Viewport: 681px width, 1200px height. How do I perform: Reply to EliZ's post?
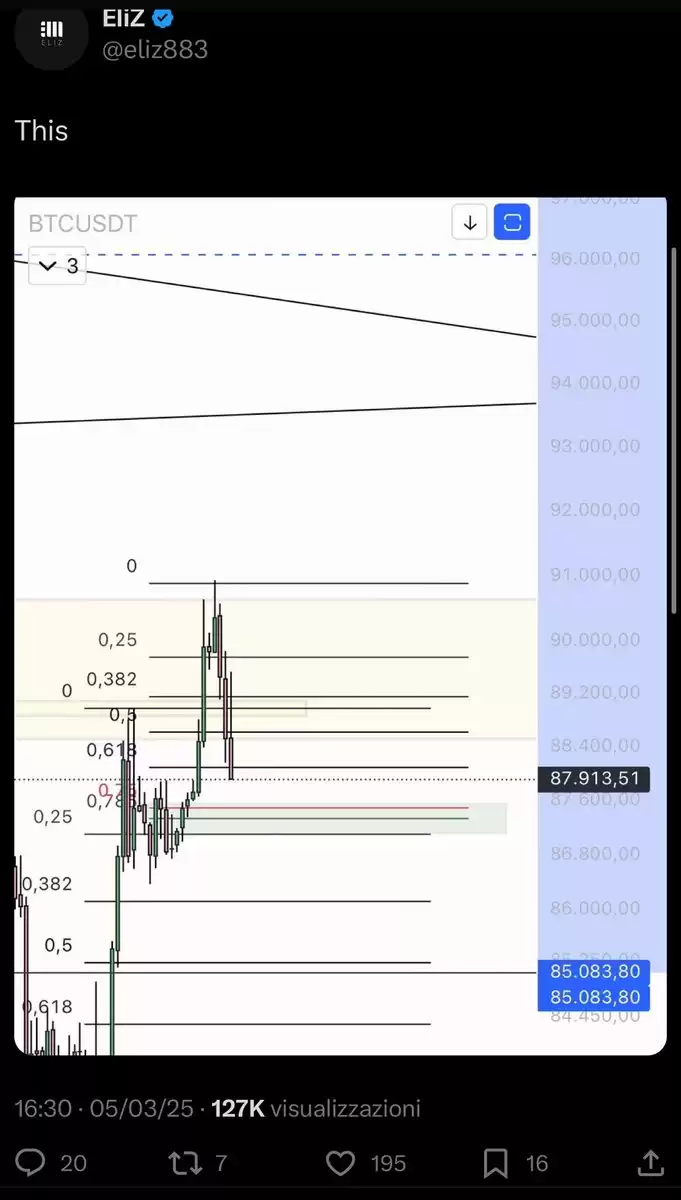point(32,1162)
